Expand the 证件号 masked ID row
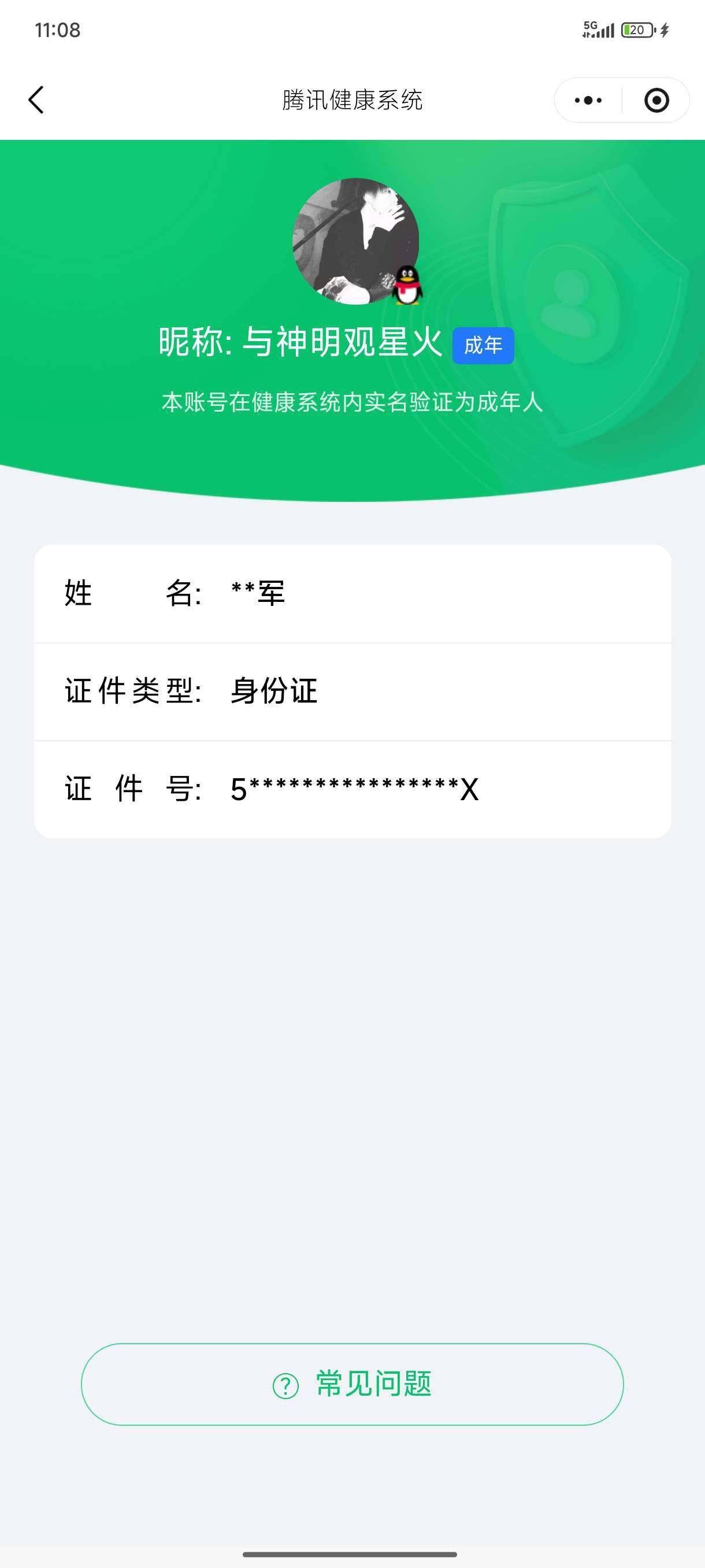 pos(351,788)
